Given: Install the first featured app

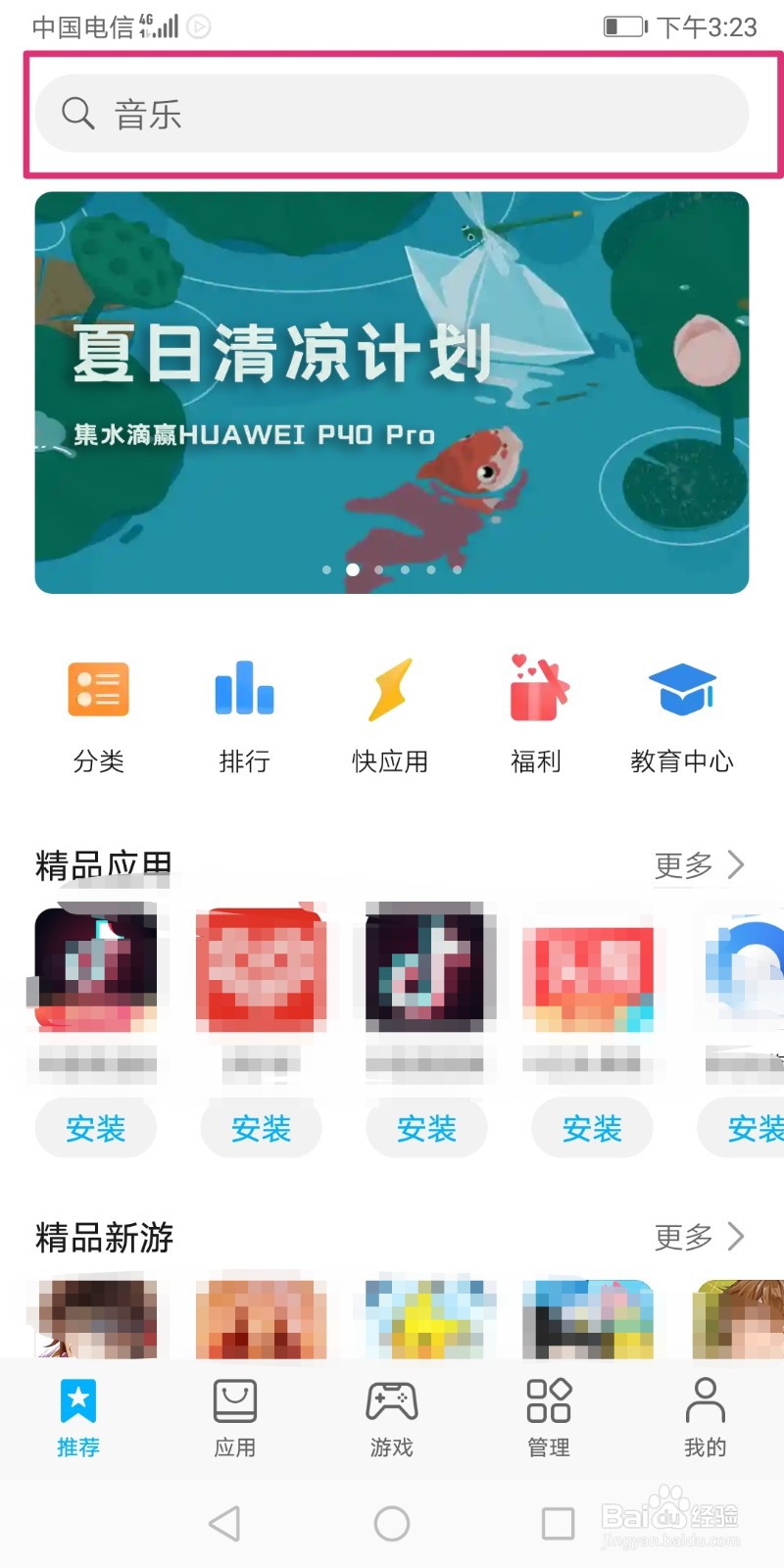Looking at the screenshot, I should (x=95, y=1128).
